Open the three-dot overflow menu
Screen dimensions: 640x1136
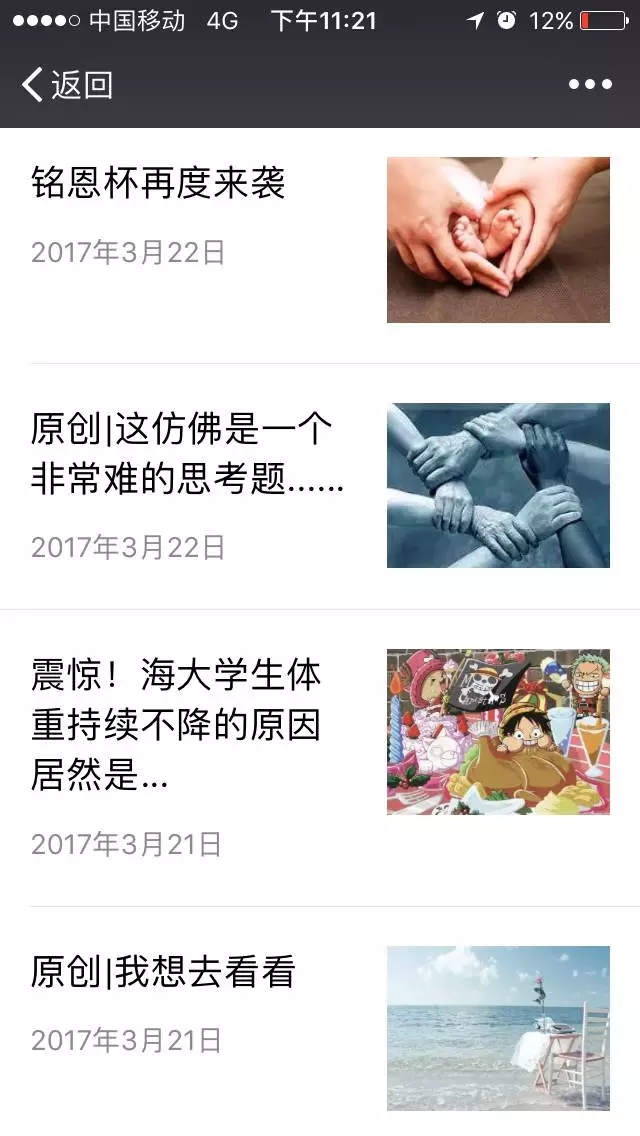point(590,85)
